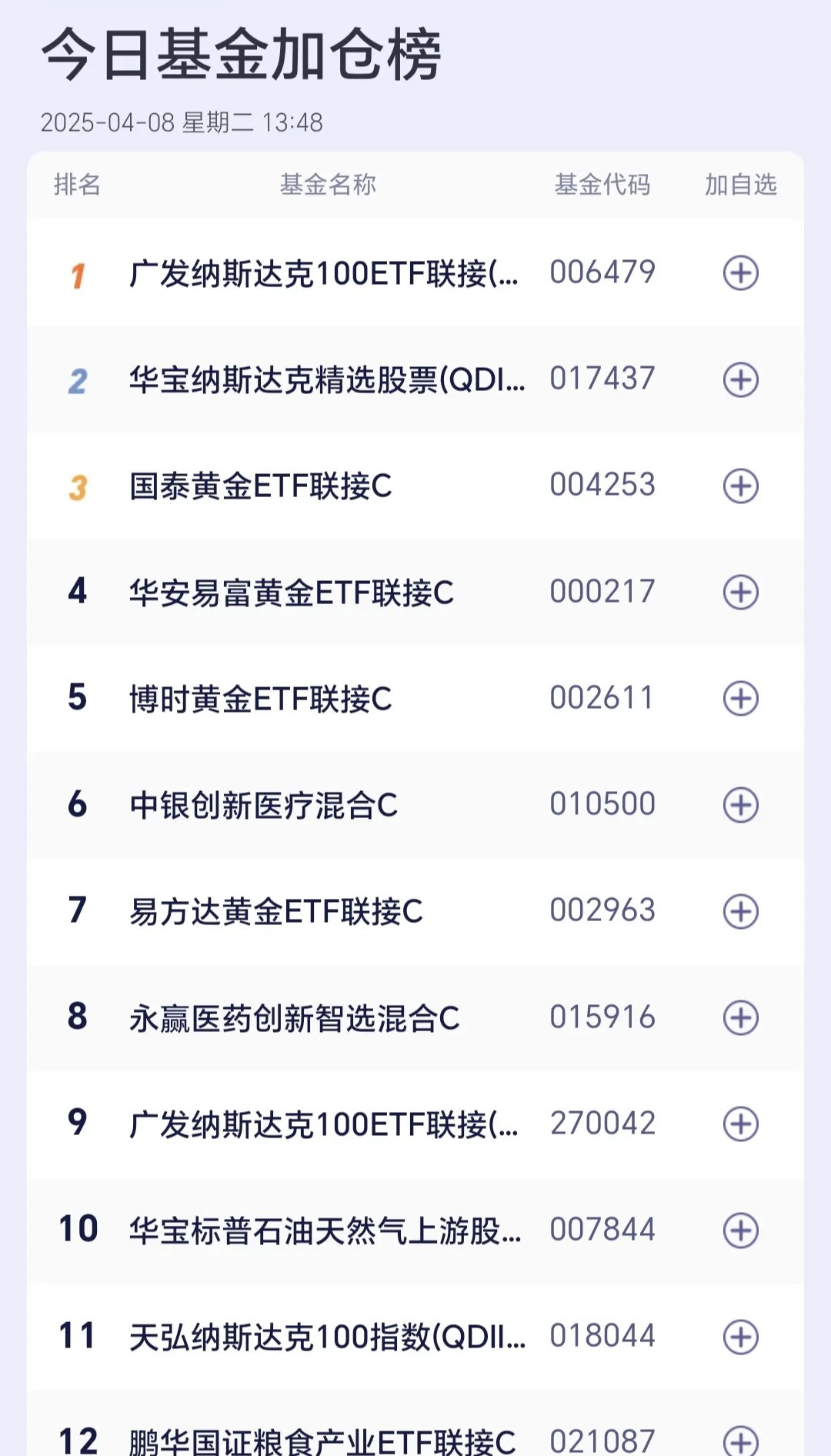Add 天弘纳斯达克100指数 to watchlist
This screenshot has width=831, height=1456.
[x=741, y=1337]
